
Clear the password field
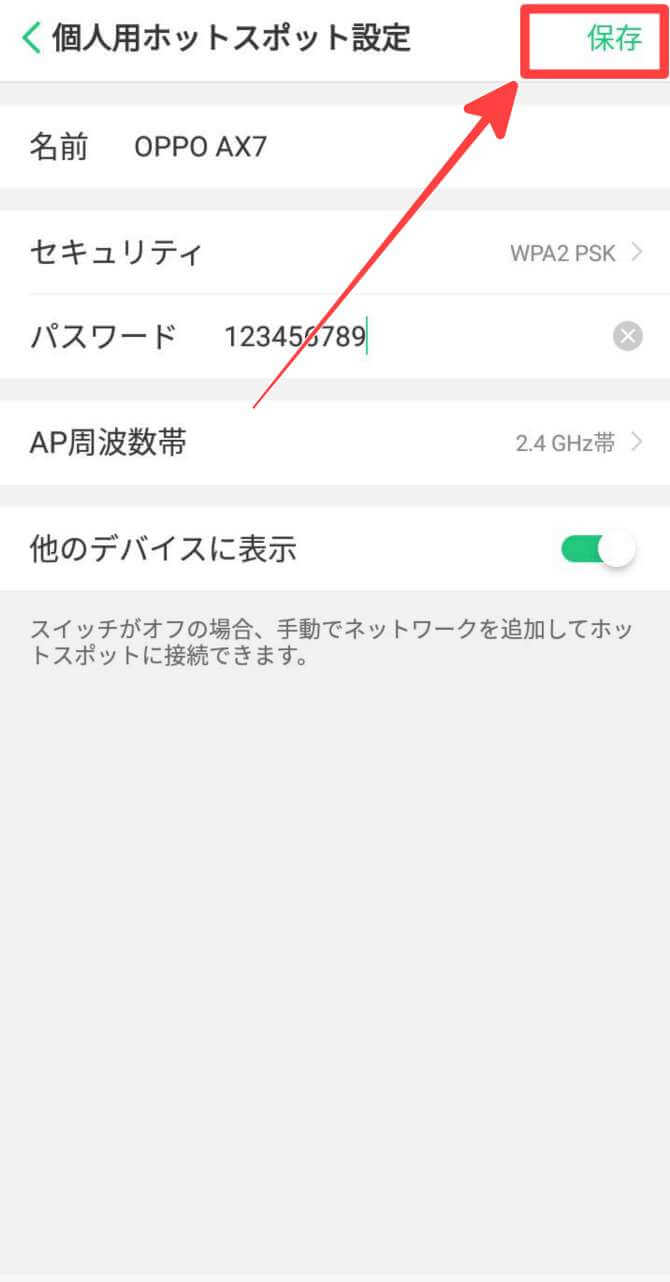pyautogui.click(x=627, y=337)
